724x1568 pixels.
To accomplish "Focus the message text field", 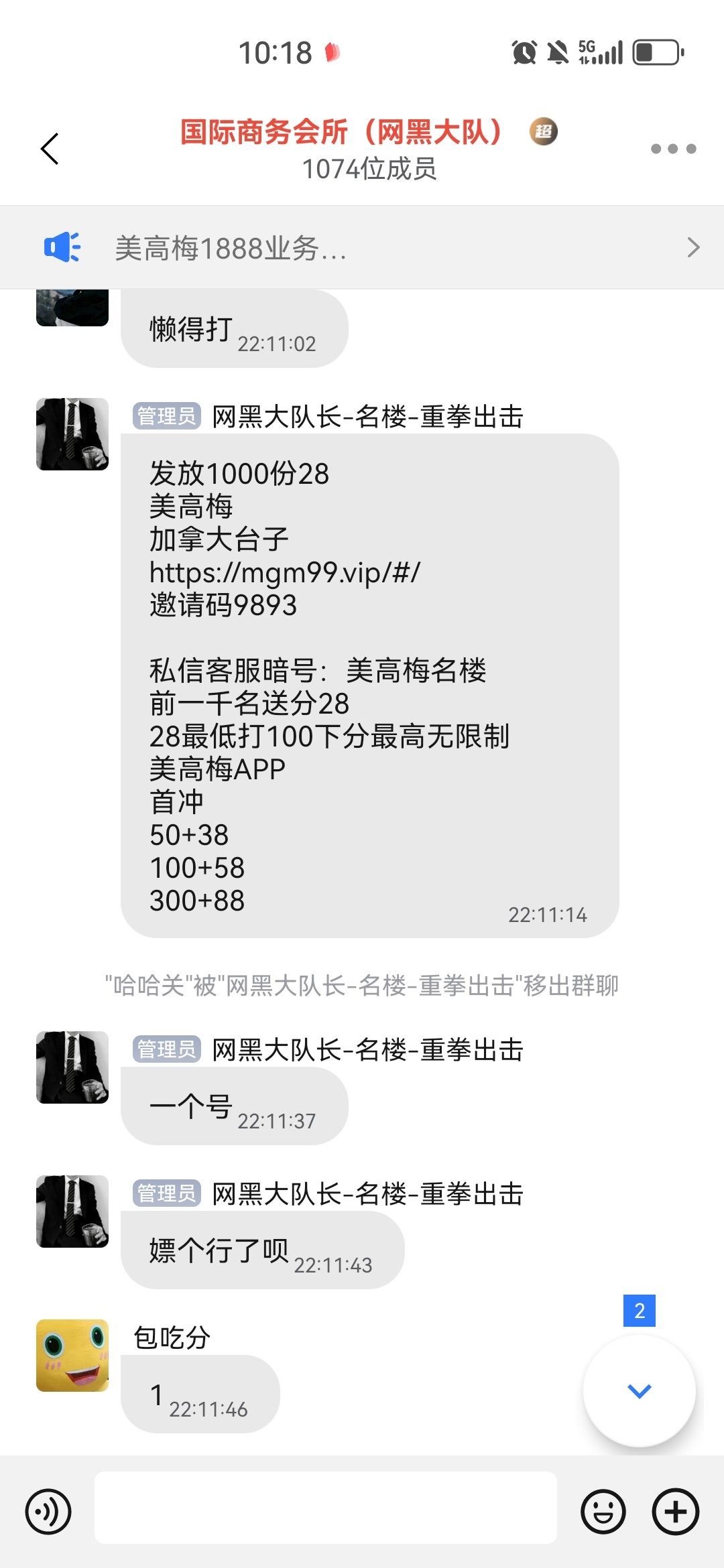I will (326, 1508).
